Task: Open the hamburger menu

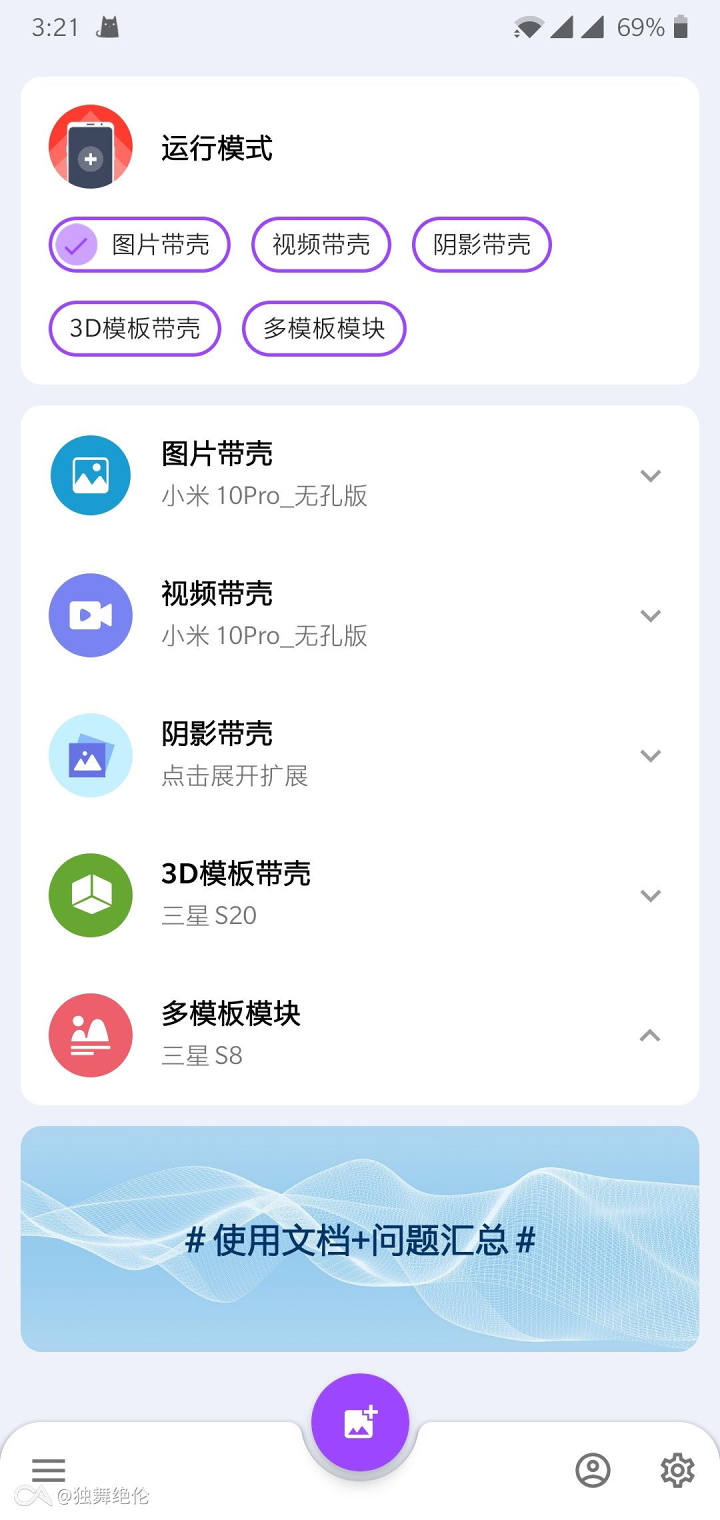Action: point(48,1470)
